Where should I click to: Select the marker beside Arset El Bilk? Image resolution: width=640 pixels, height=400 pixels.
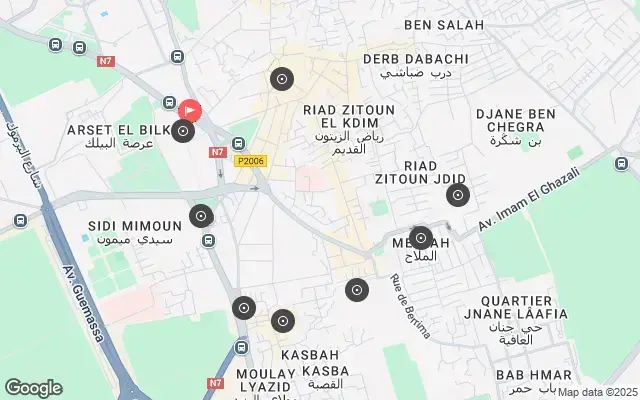pyautogui.click(x=183, y=131)
